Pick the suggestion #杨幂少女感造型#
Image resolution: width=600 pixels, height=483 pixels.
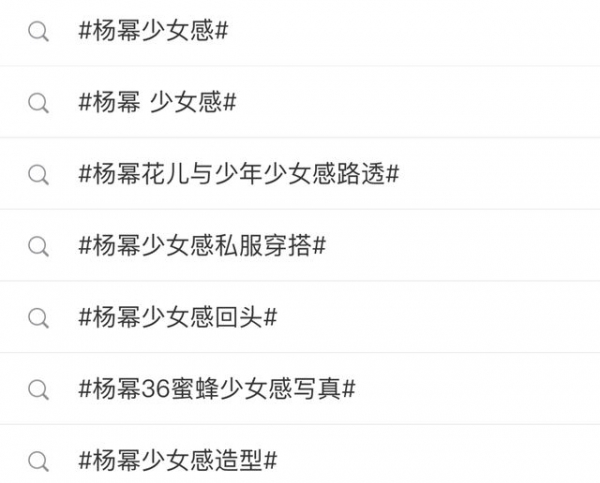[177, 460]
